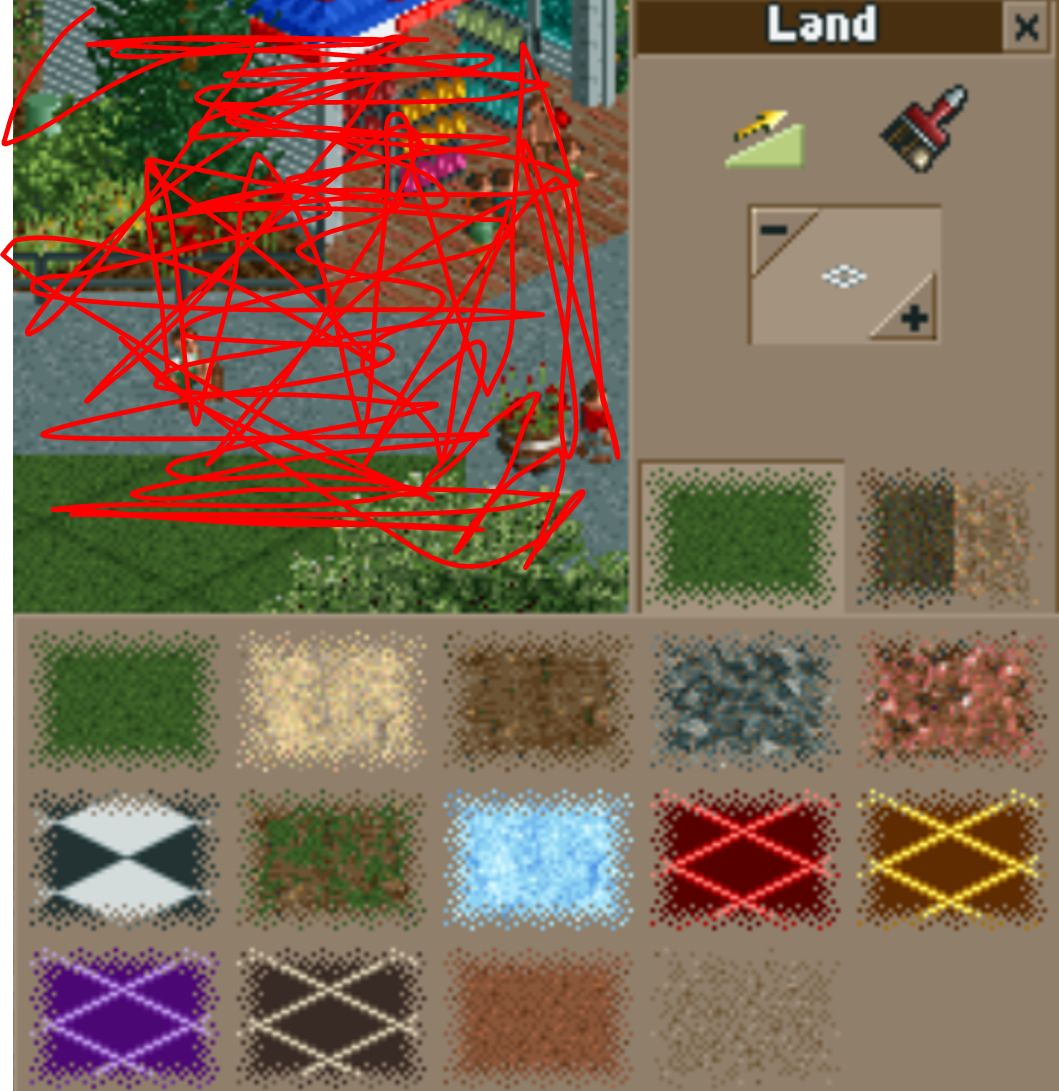Choose the black-and-white checkerboard texture
Viewport: 1059px width, 1091px height.
123,858
